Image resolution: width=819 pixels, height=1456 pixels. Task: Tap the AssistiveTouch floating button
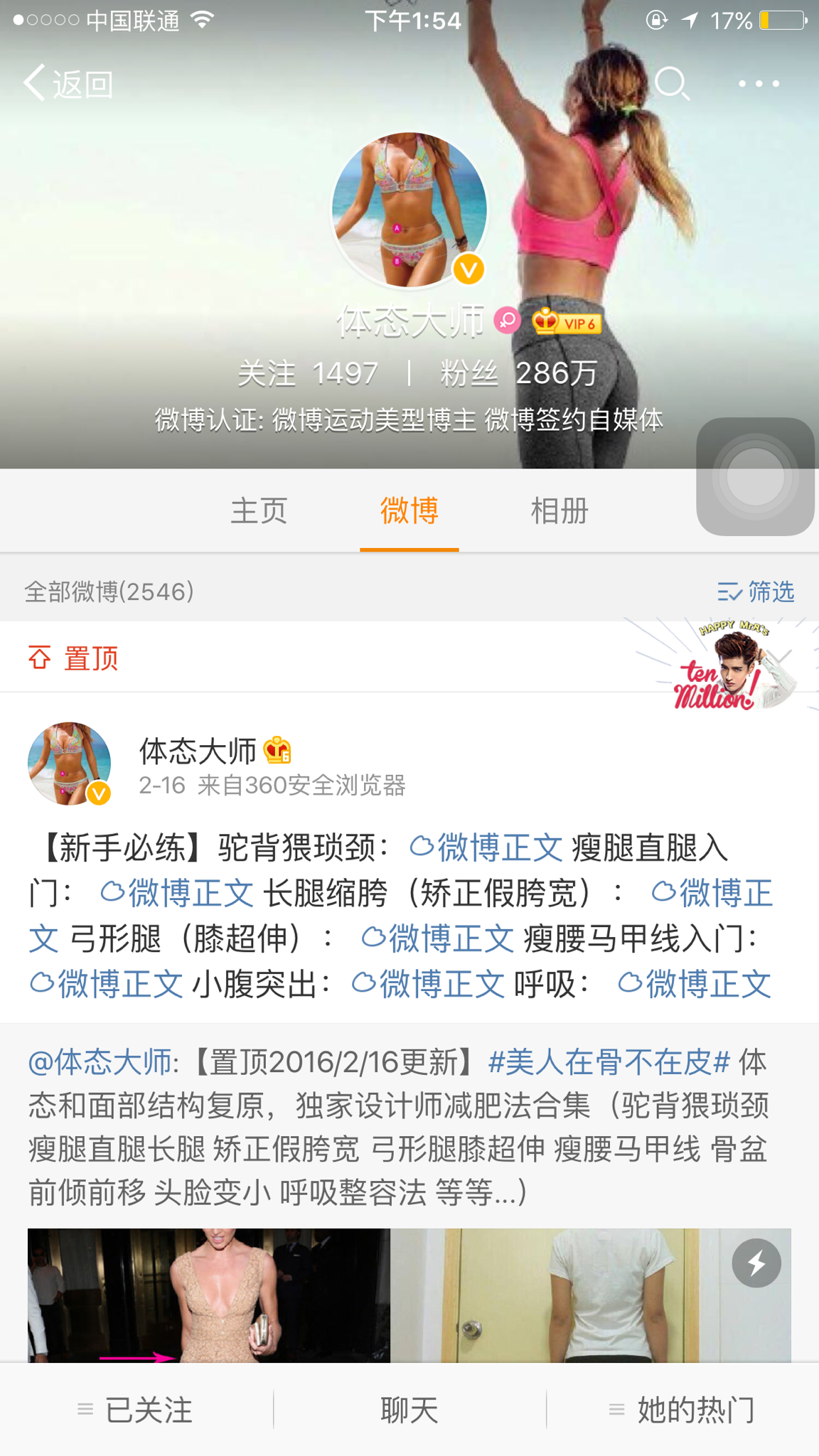click(755, 477)
